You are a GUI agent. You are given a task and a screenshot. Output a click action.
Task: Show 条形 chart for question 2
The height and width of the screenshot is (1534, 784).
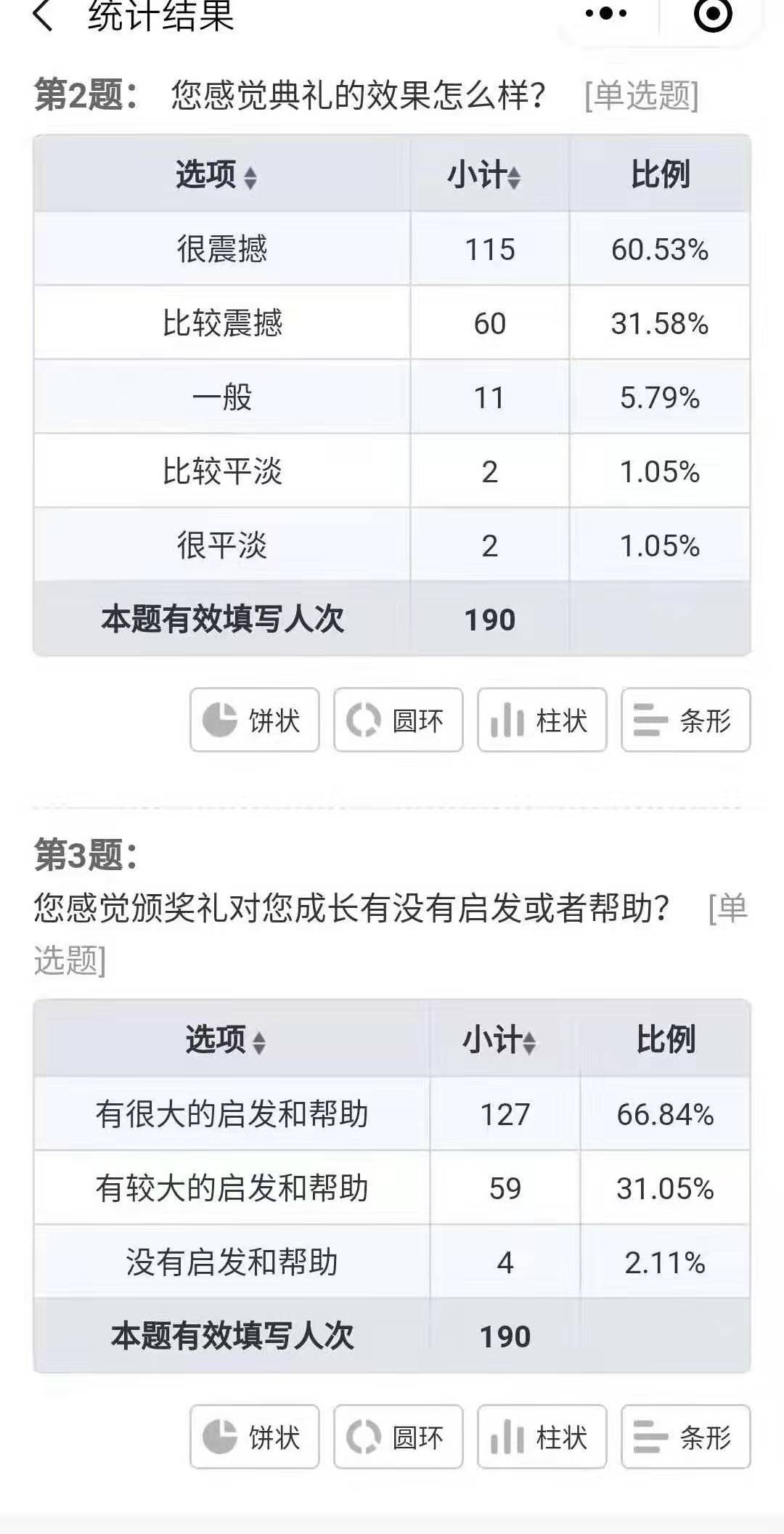[685, 720]
